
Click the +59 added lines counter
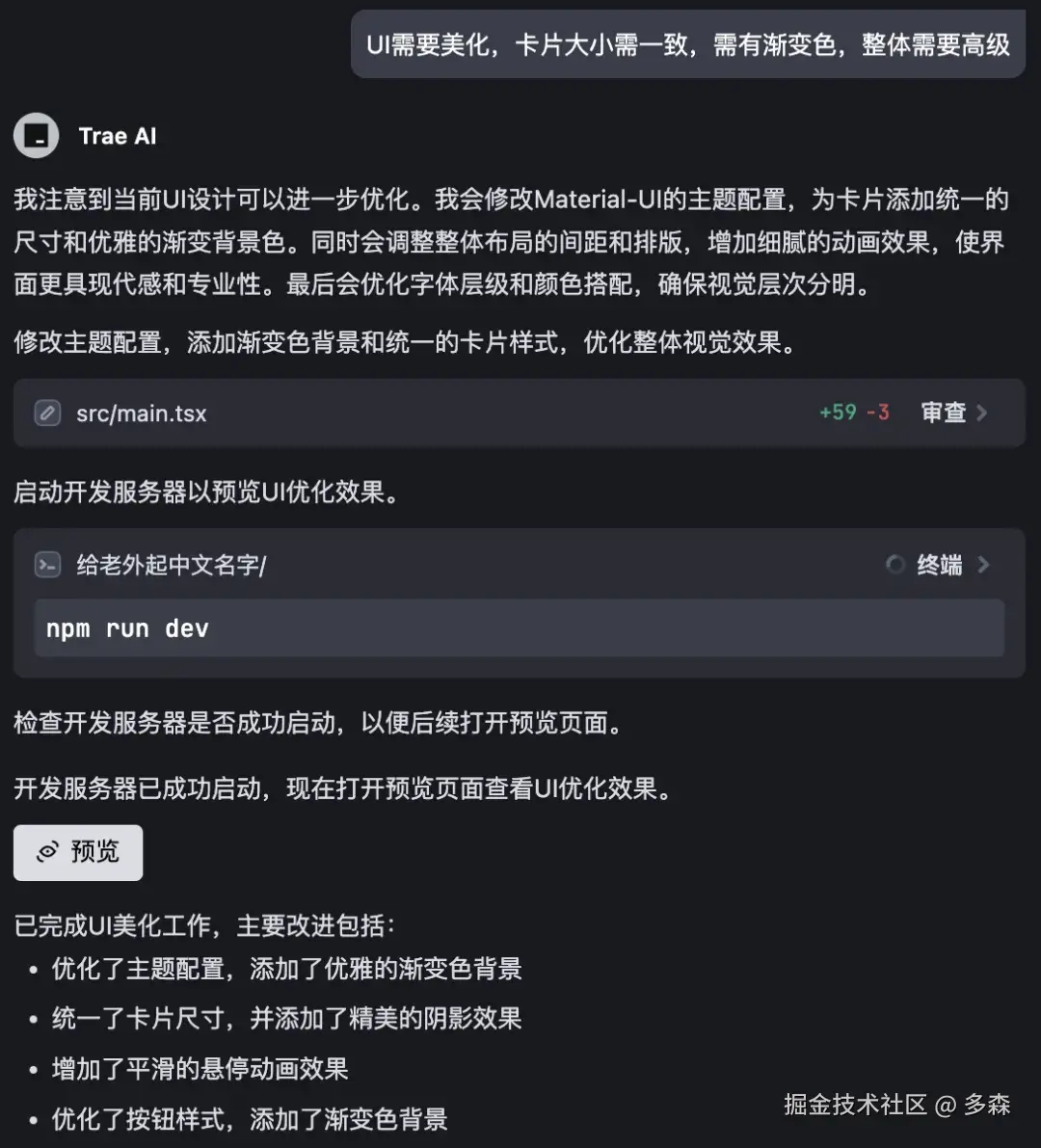[x=837, y=413]
